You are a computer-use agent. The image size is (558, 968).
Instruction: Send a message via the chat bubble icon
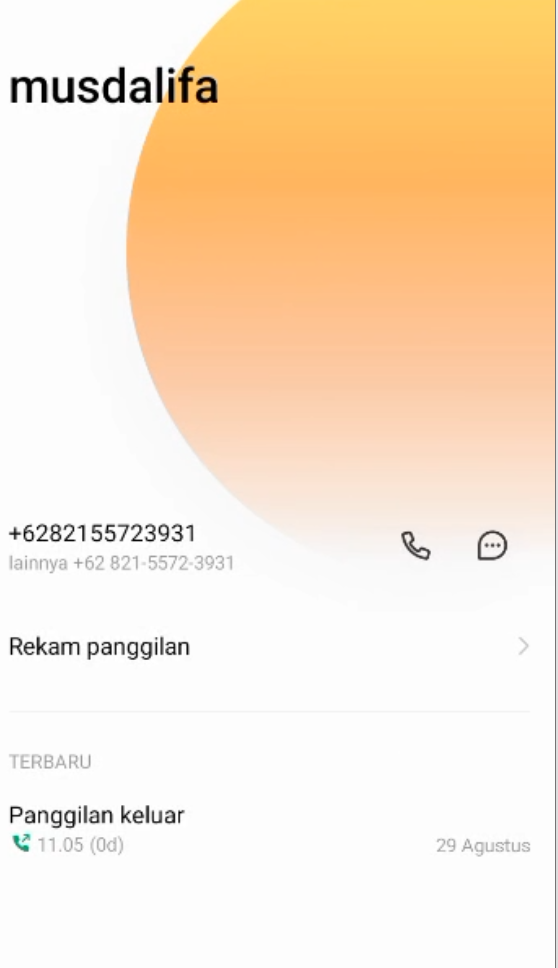pos(493,546)
